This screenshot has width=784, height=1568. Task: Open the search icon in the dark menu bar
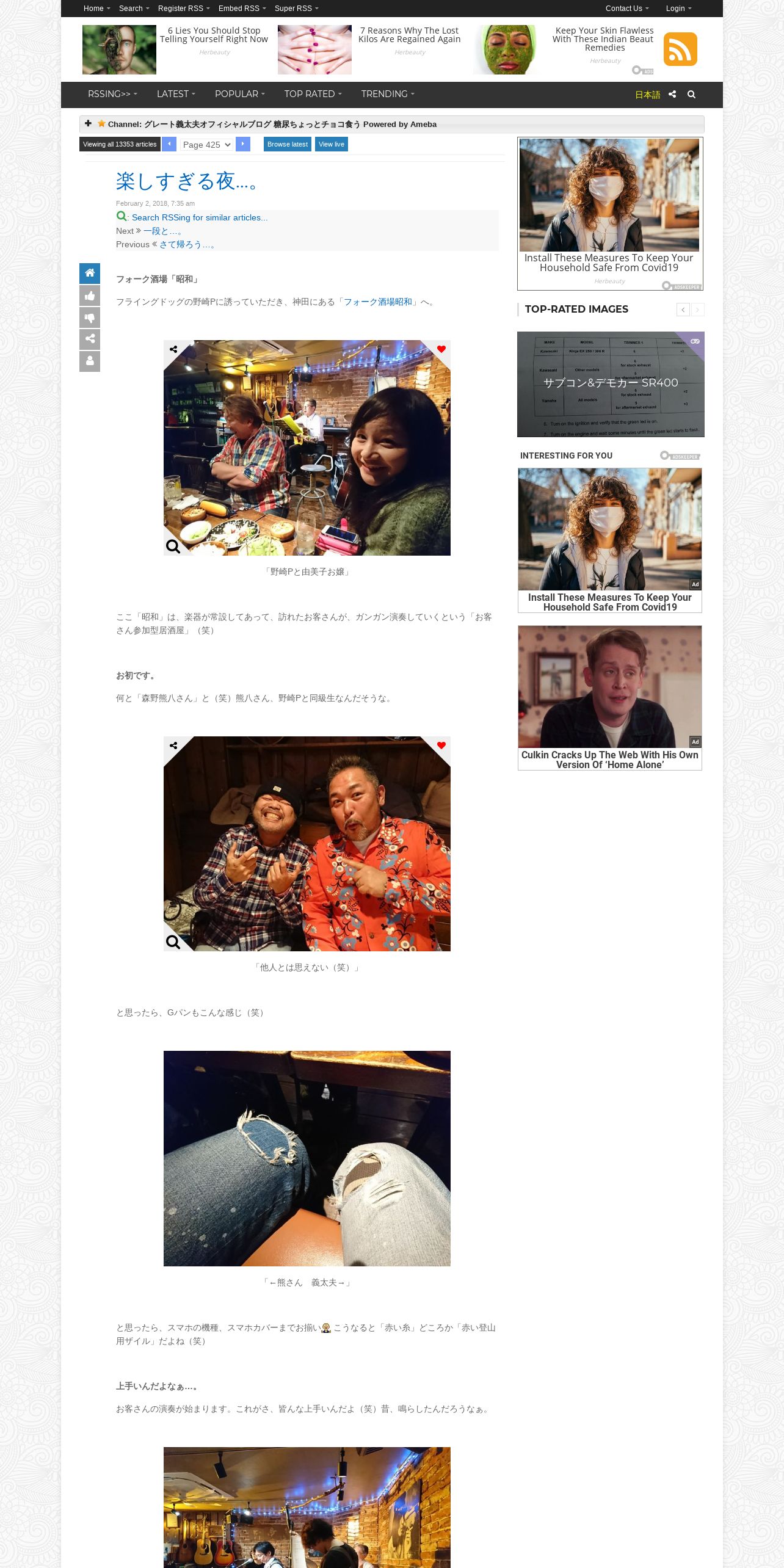(691, 95)
